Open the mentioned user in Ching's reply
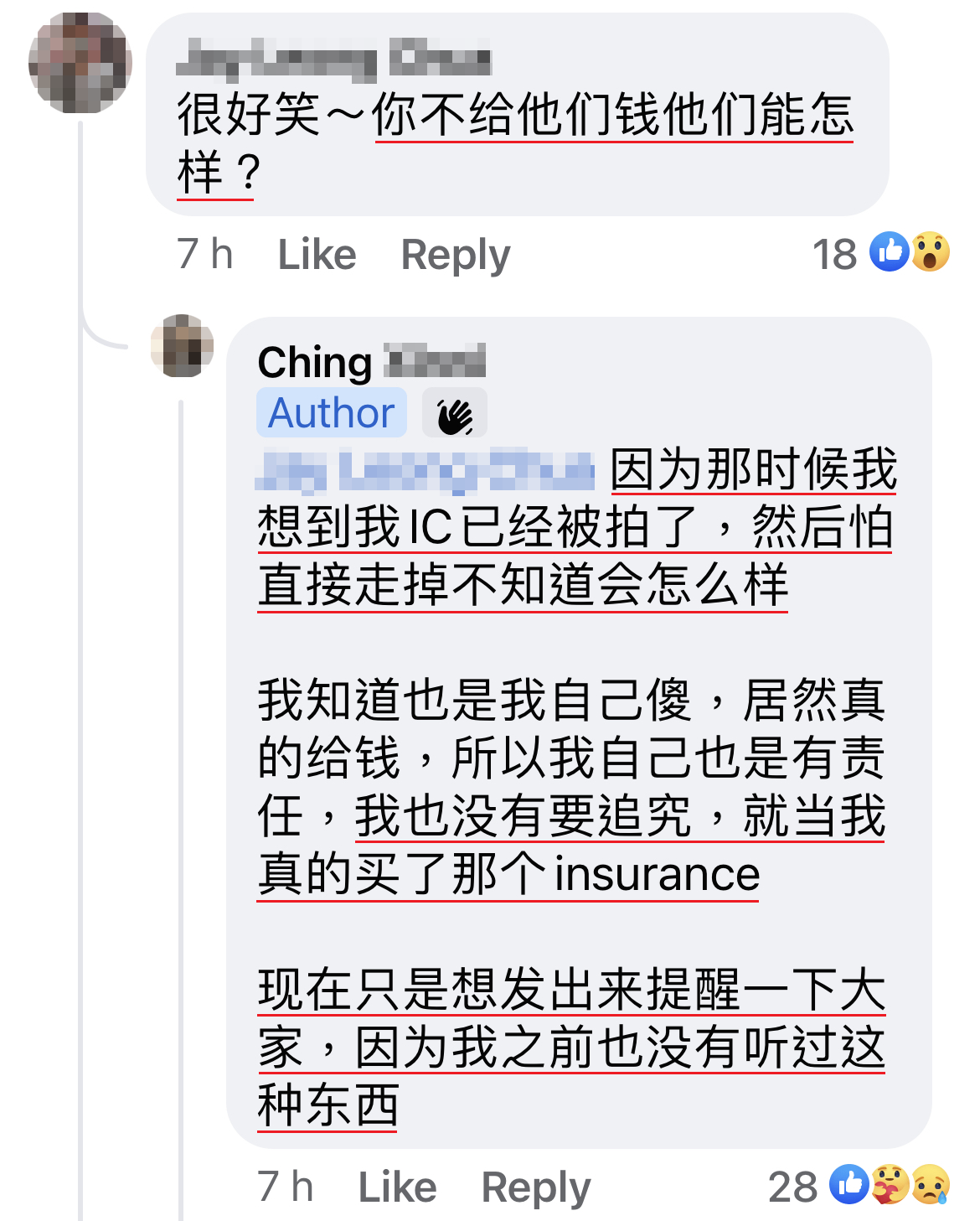The height and width of the screenshot is (1221, 980). [x=425, y=470]
